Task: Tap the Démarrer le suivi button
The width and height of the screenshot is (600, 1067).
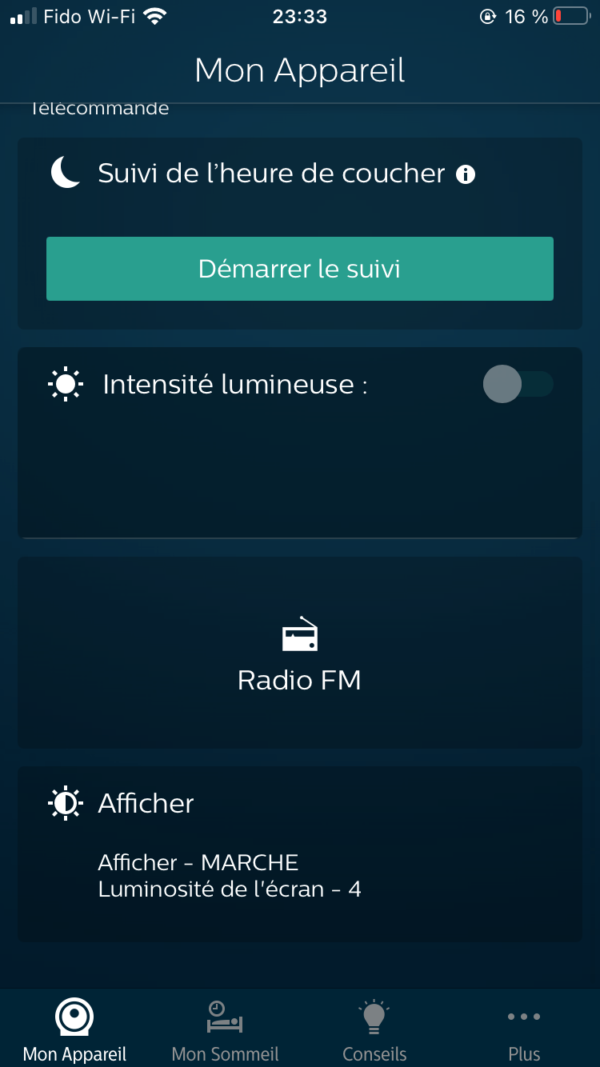Action: point(299,269)
